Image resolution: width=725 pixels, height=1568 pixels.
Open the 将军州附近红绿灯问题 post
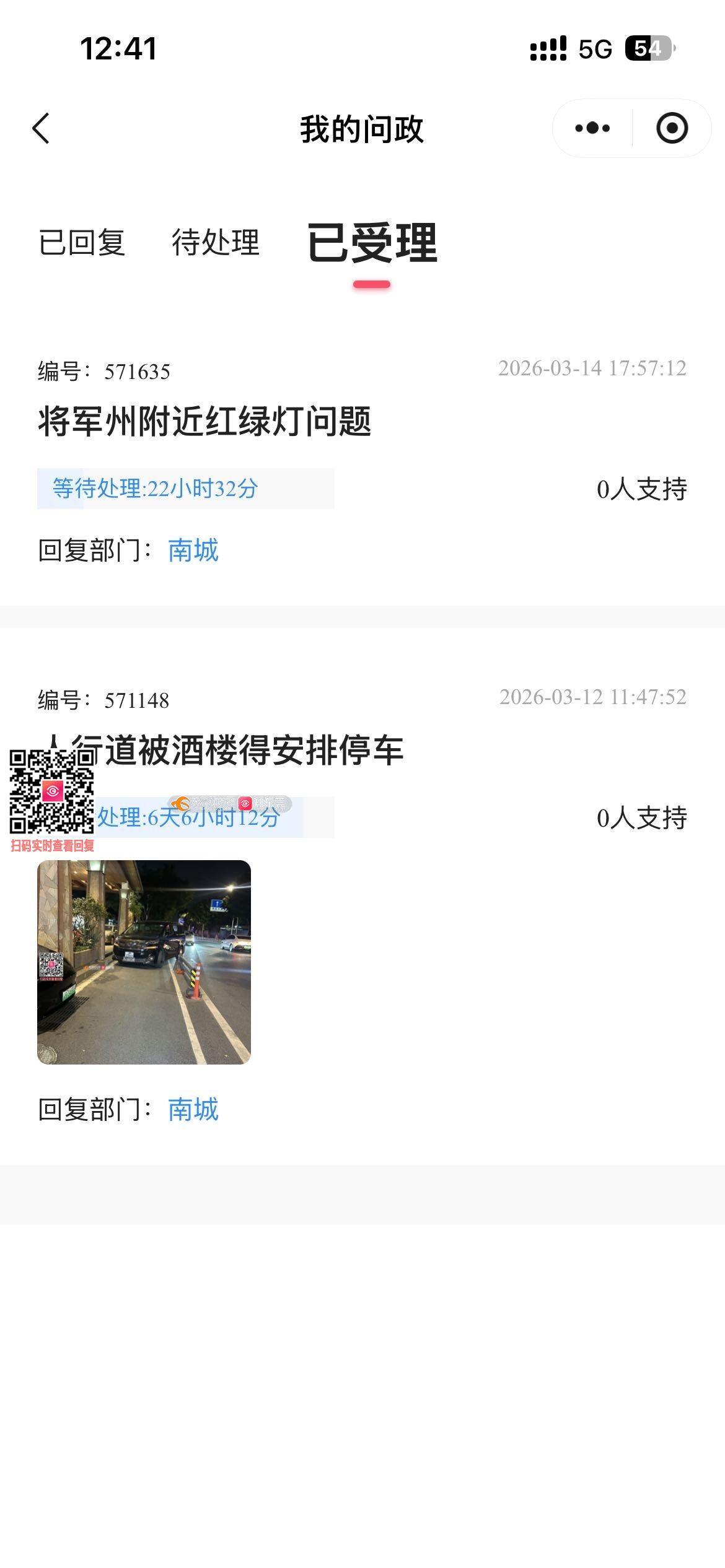click(204, 422)
